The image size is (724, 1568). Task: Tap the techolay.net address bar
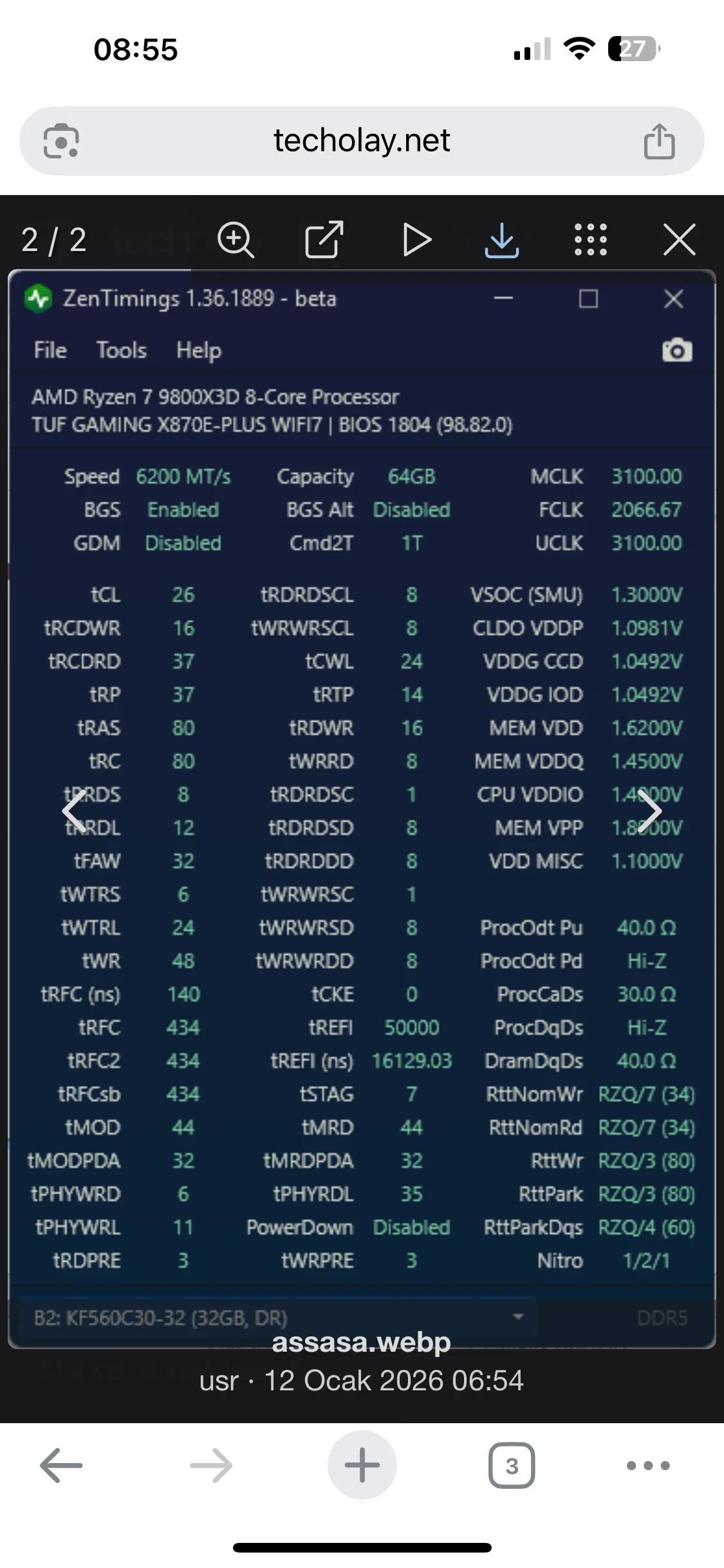[x=361, y=141]
